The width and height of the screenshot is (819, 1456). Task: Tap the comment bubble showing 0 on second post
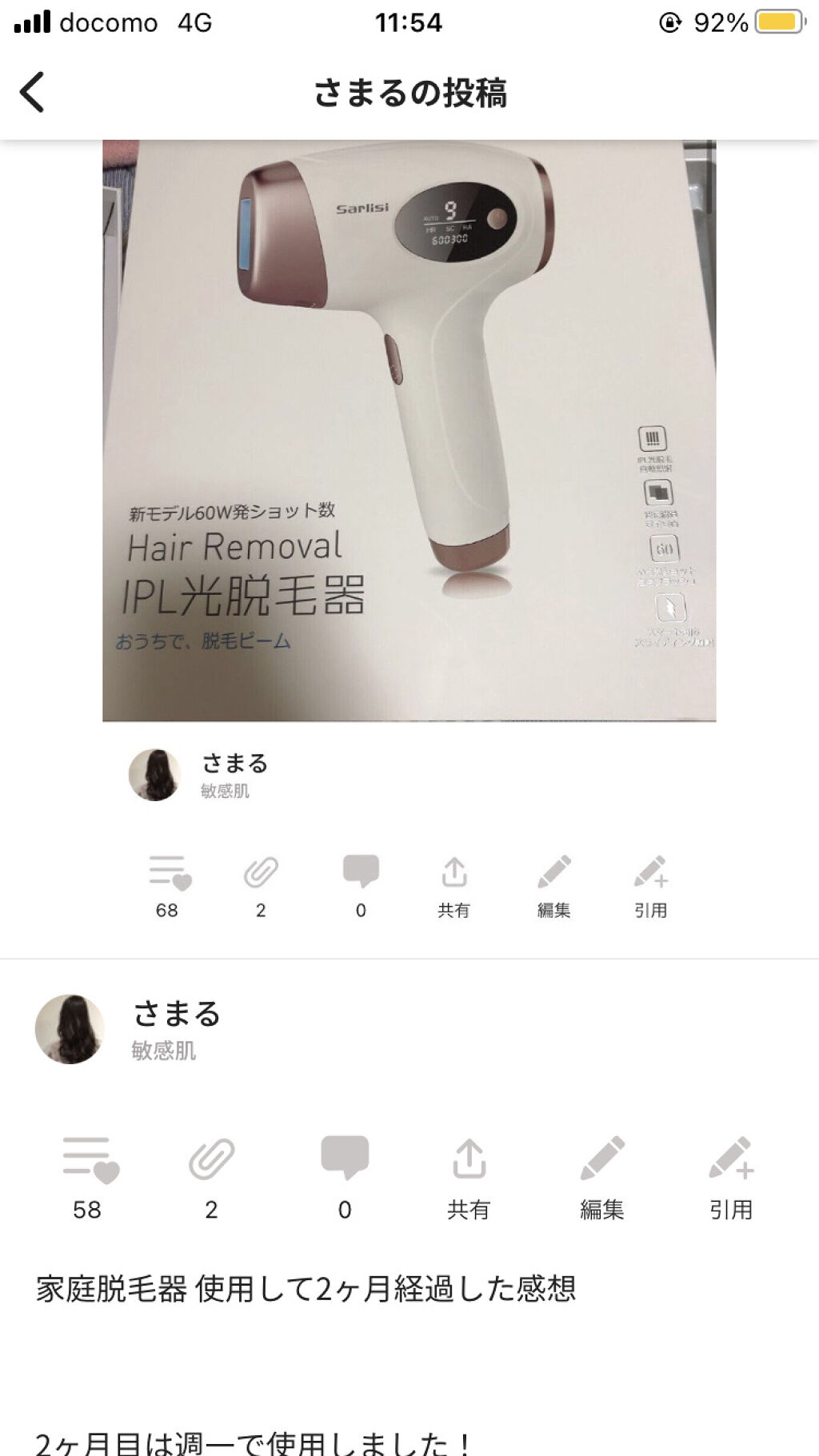coord(344,1172)
